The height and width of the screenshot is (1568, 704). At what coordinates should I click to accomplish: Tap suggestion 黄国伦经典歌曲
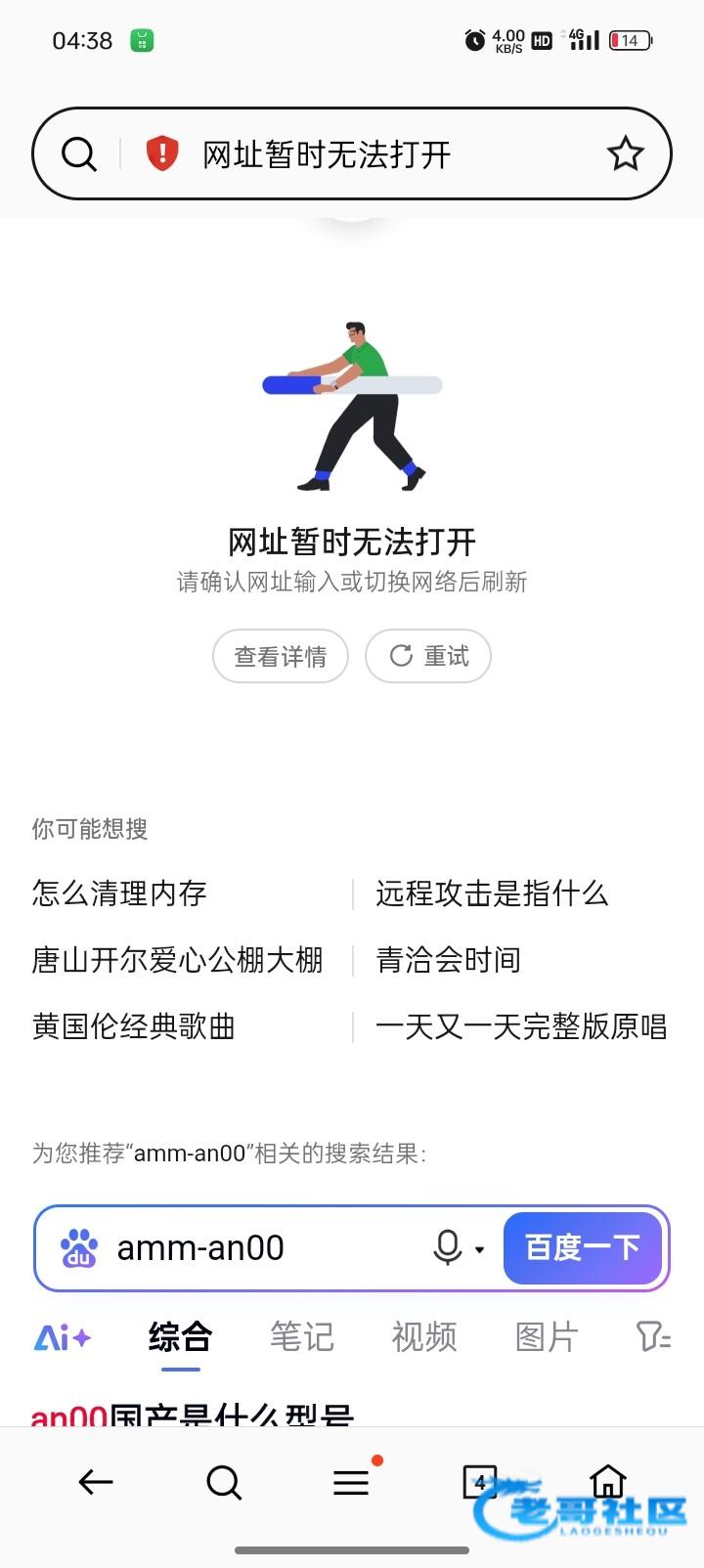pos(134,1026)
